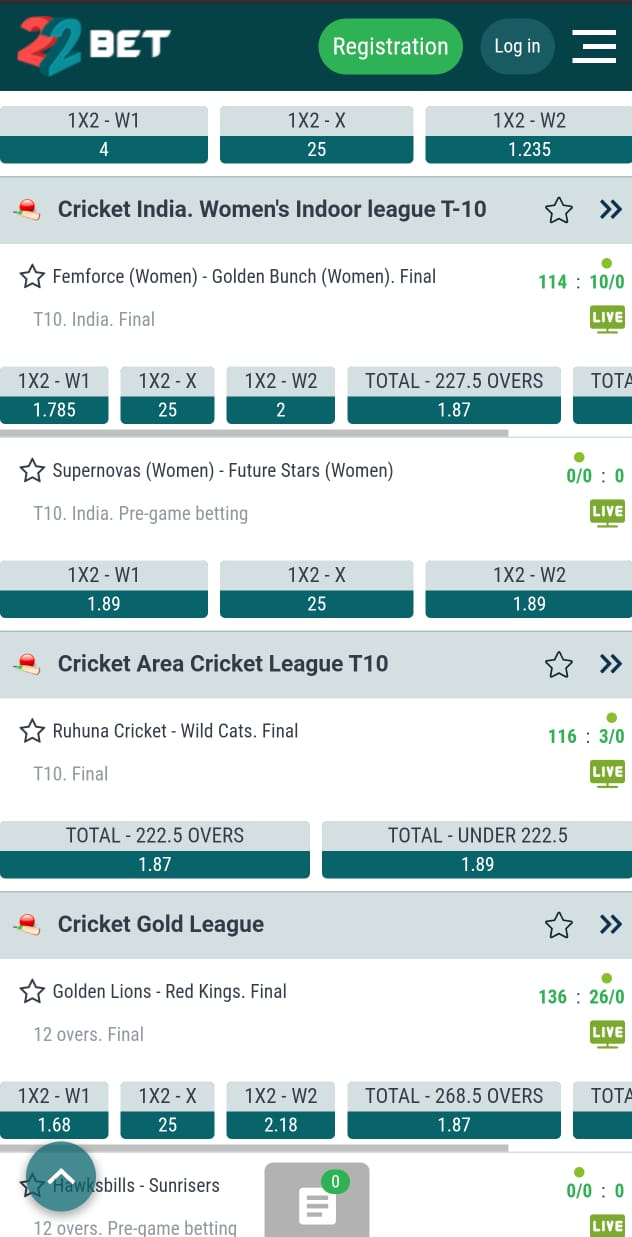
Task: Choose W2 odds 2.18 for Golden Lions match
Action: click(280, 1124)
